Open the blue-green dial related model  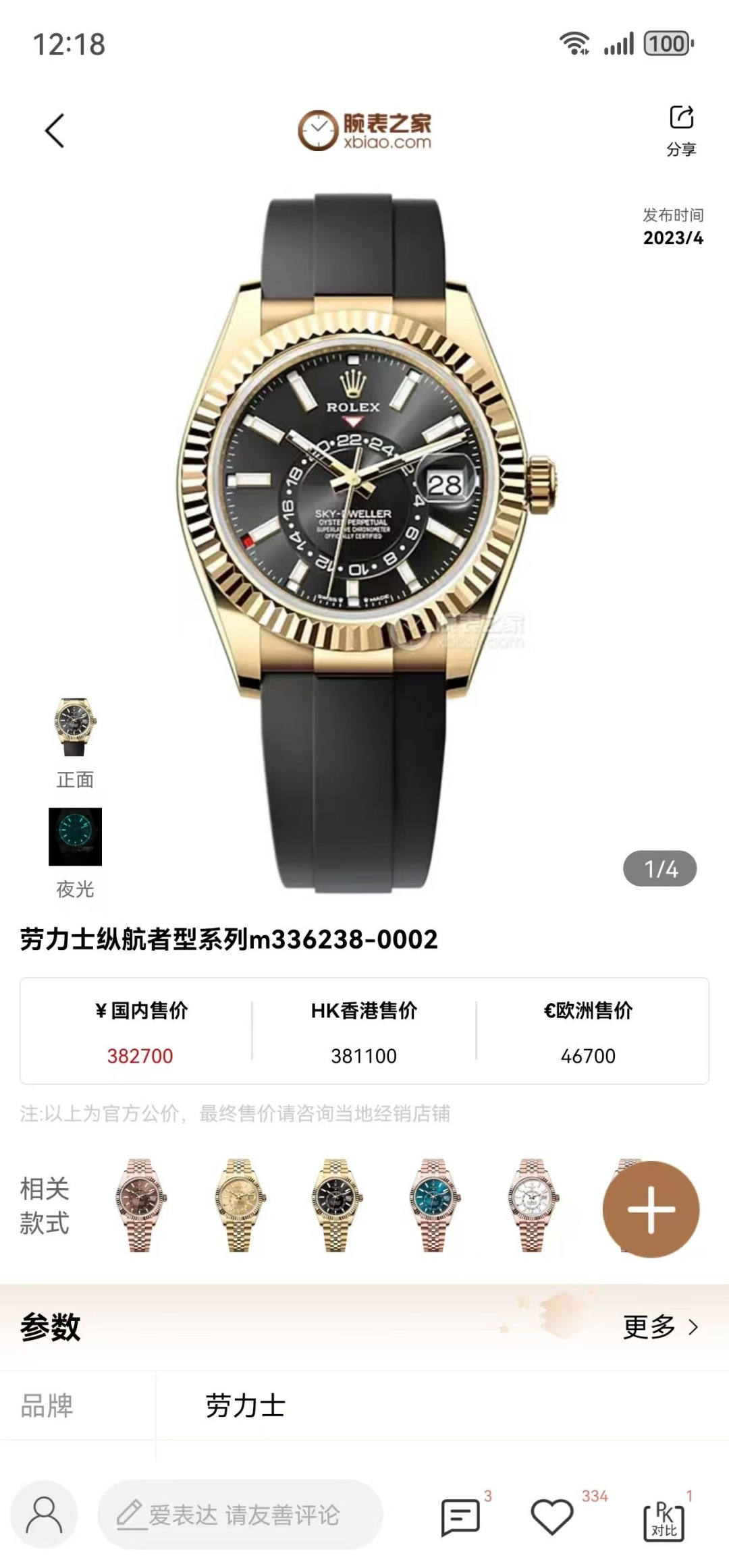coord(433,1206)
